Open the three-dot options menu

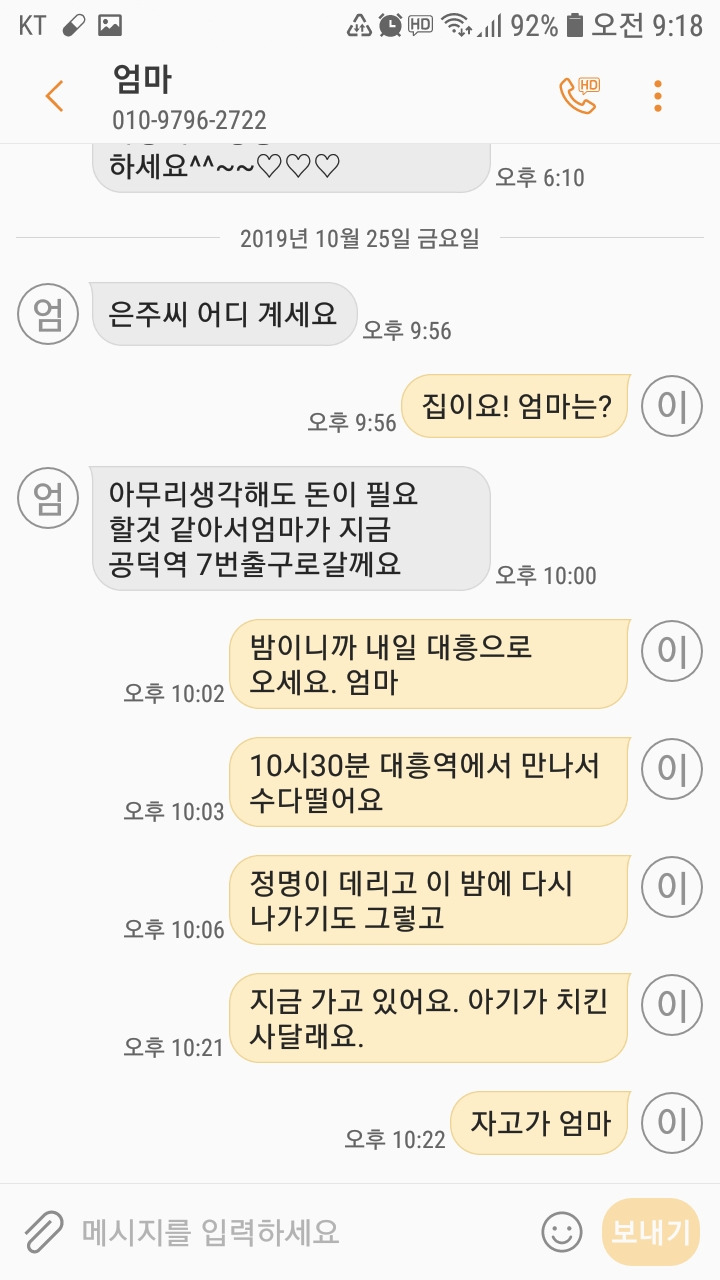click(x=657, y=95)
